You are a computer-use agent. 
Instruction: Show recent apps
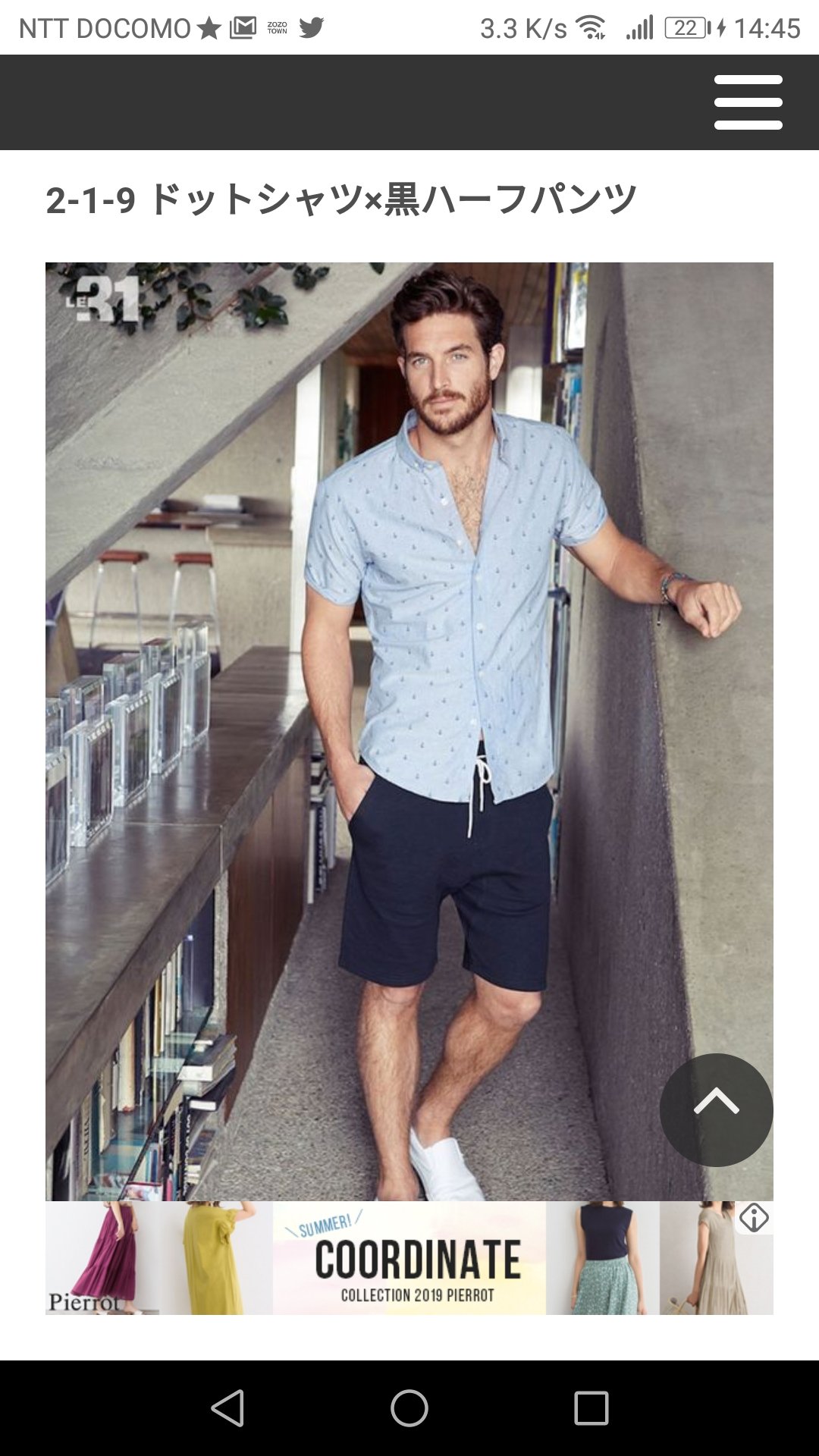[x=591, y=1408]
